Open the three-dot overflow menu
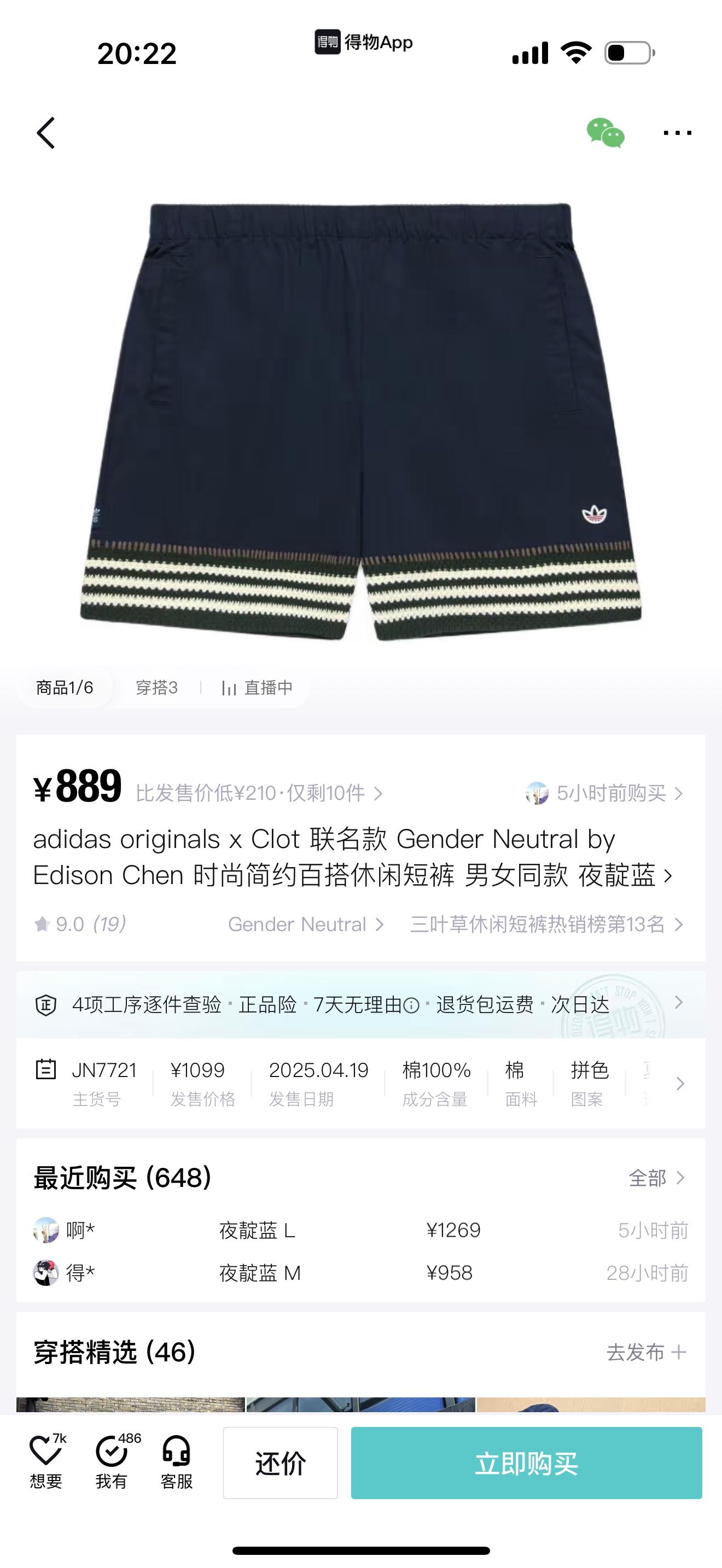722x1568 pixels. (677, 133)
